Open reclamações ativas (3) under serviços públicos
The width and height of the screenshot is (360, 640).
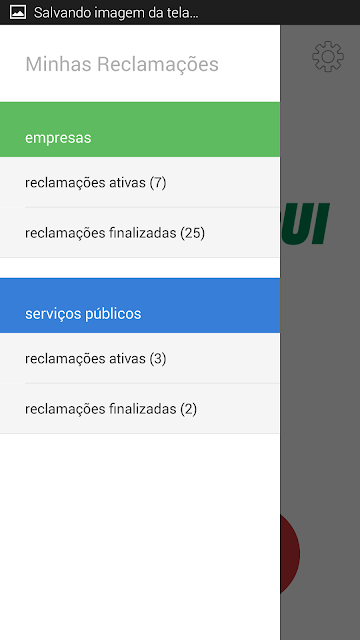[x=140, y=358]
